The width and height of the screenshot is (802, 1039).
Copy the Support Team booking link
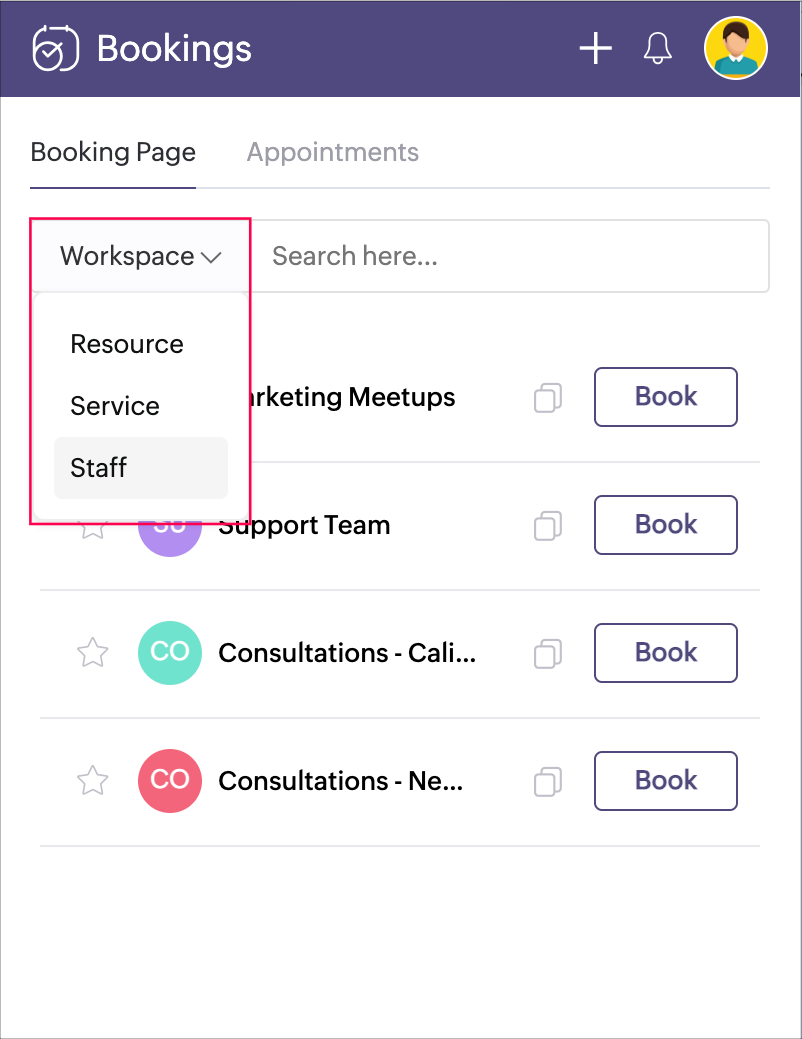[x=547, y=526]
